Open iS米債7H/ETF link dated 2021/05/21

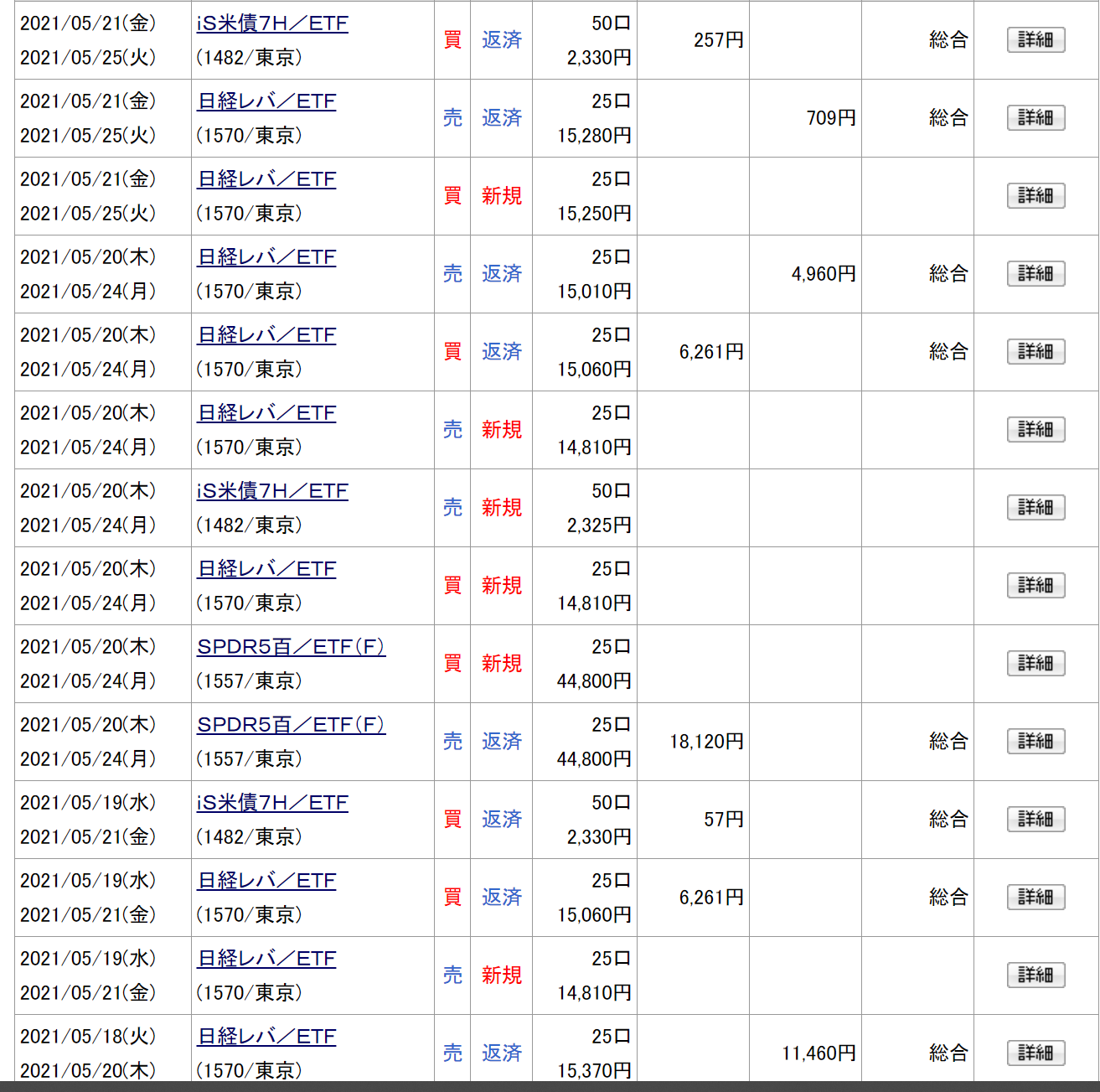pyautogui.click(x=272, y=23)
